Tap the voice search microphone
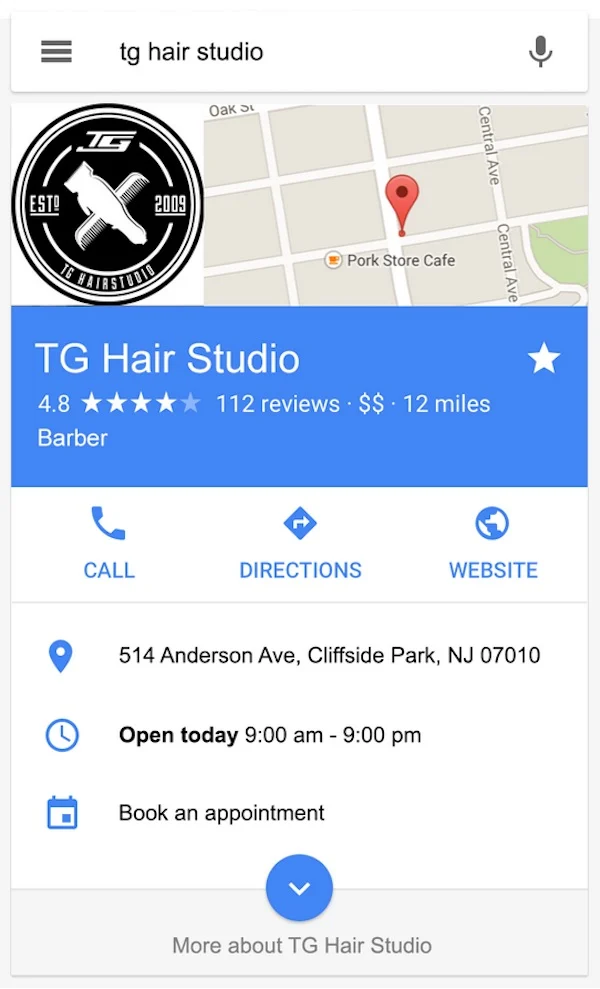 pyautogui.click(x=540, y=52)
